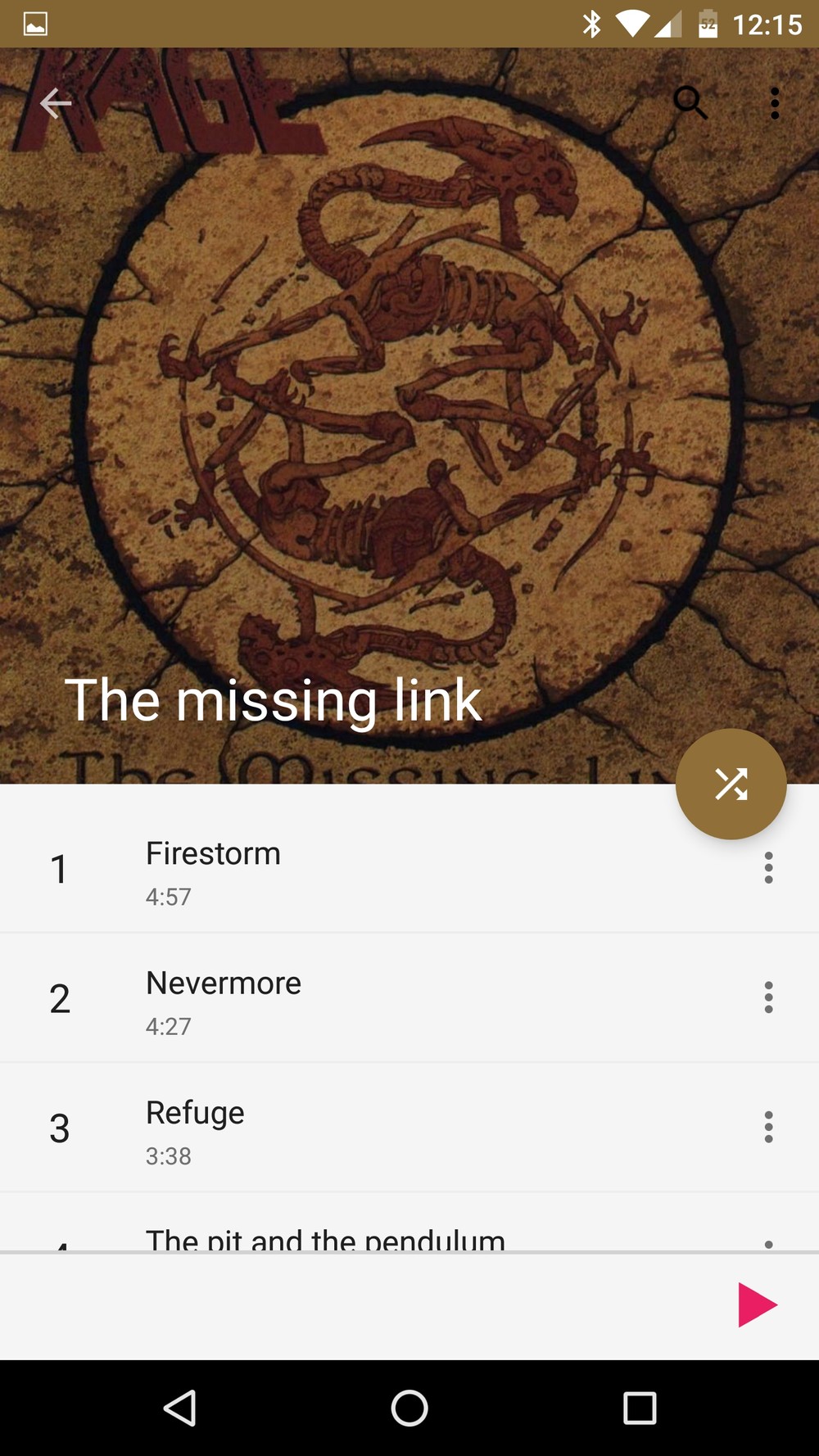Start playback with the pink play button
The width and height of the screenshot is (819, 1456).
click(757, 1305)
